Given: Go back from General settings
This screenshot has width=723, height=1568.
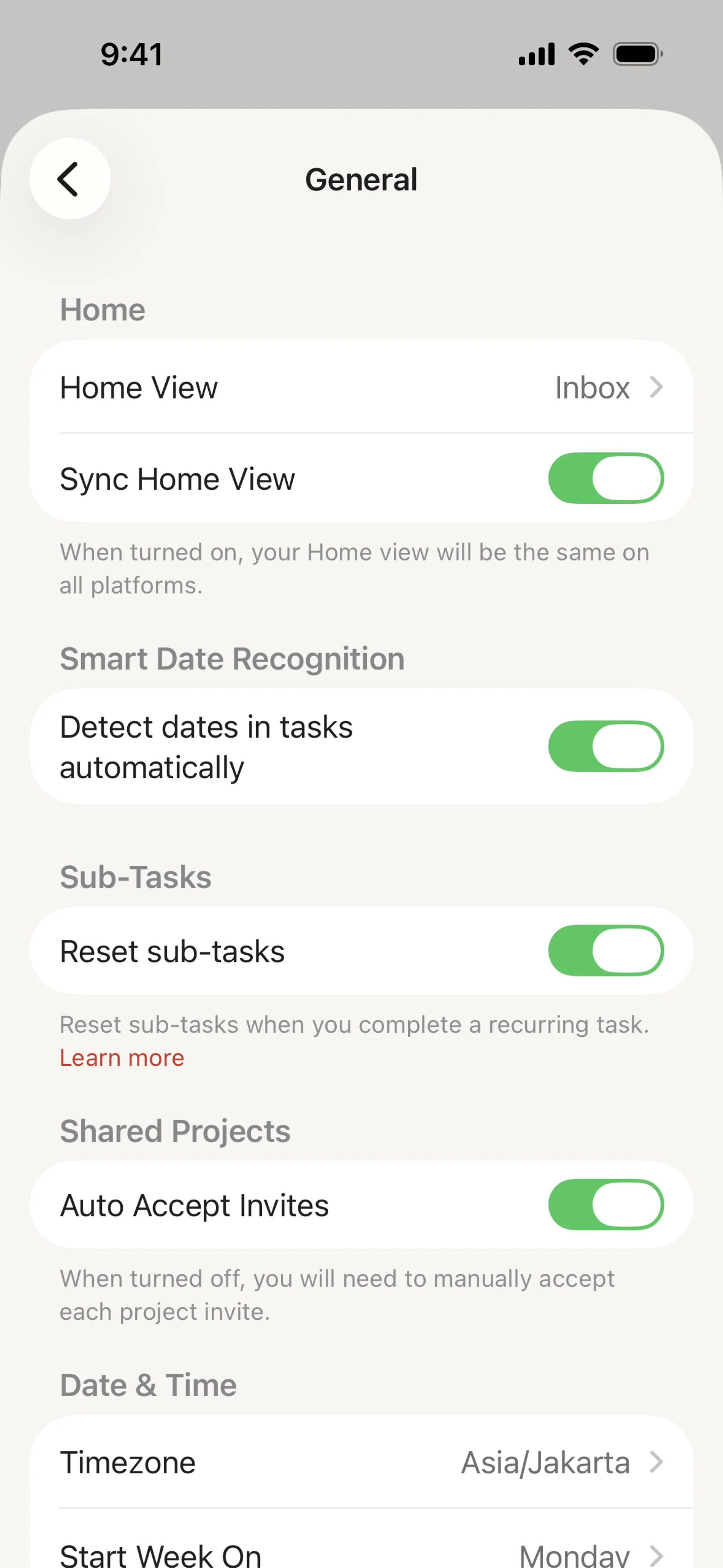Looking at the screenshot, I should (x=69, y=179).
